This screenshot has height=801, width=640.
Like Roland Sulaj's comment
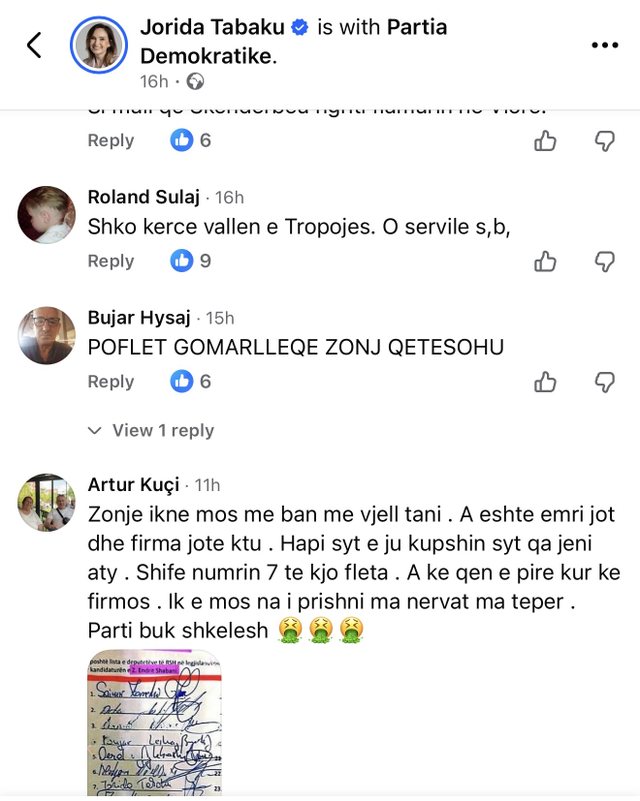point(545,261)
